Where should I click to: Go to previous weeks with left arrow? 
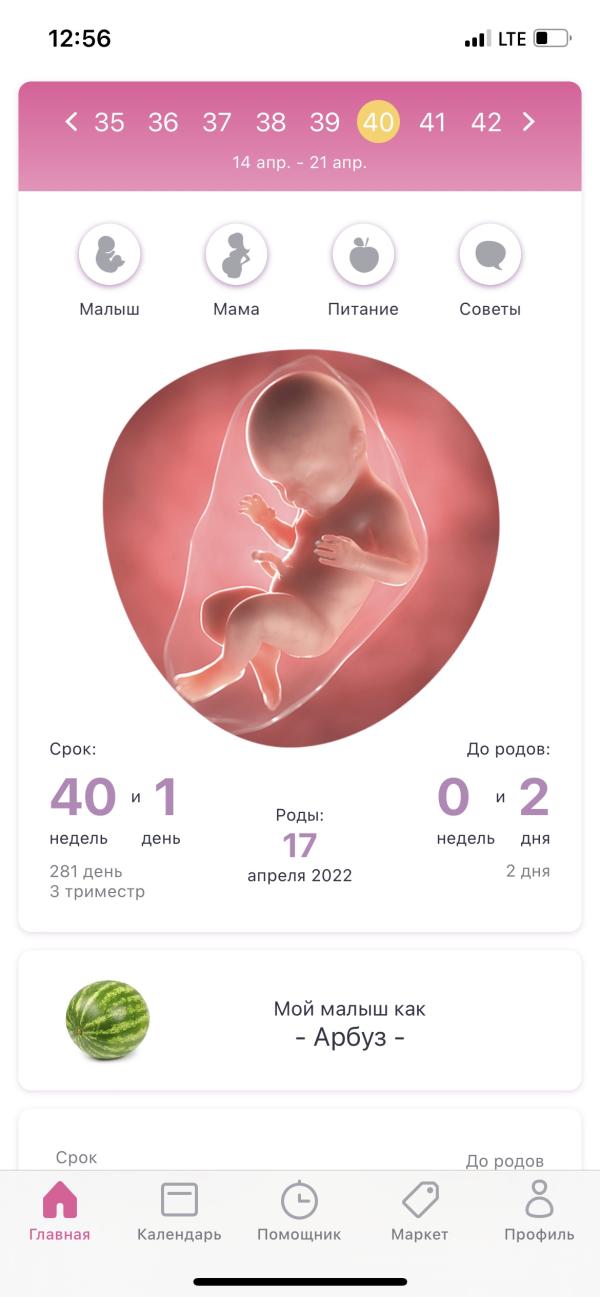[71, 122]
